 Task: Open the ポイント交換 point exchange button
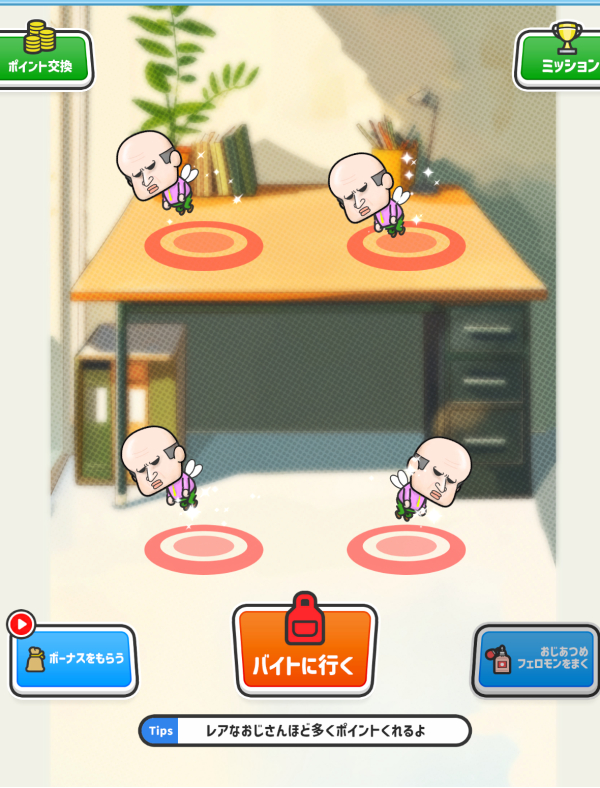(44, 60)
